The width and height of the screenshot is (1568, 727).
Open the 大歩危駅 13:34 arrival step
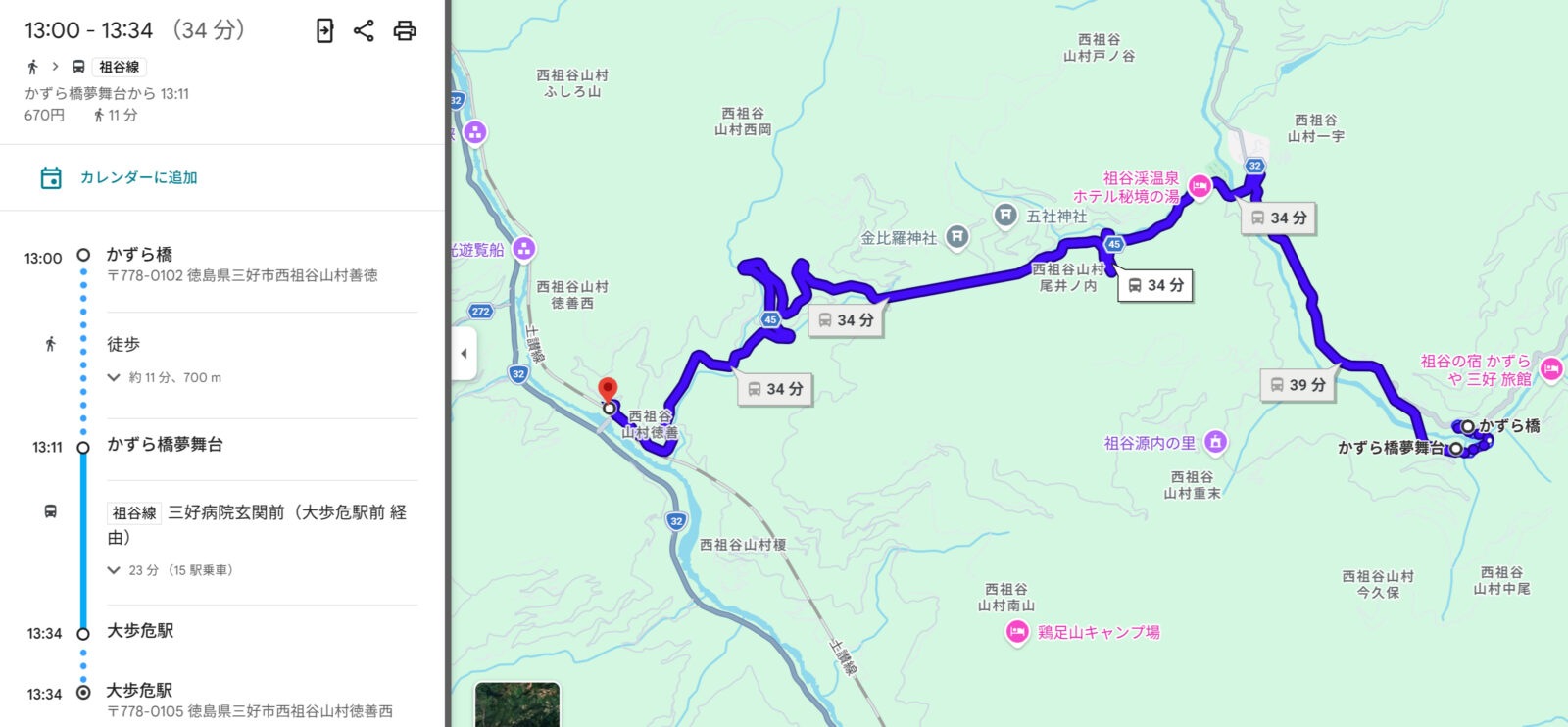(139, 630)
